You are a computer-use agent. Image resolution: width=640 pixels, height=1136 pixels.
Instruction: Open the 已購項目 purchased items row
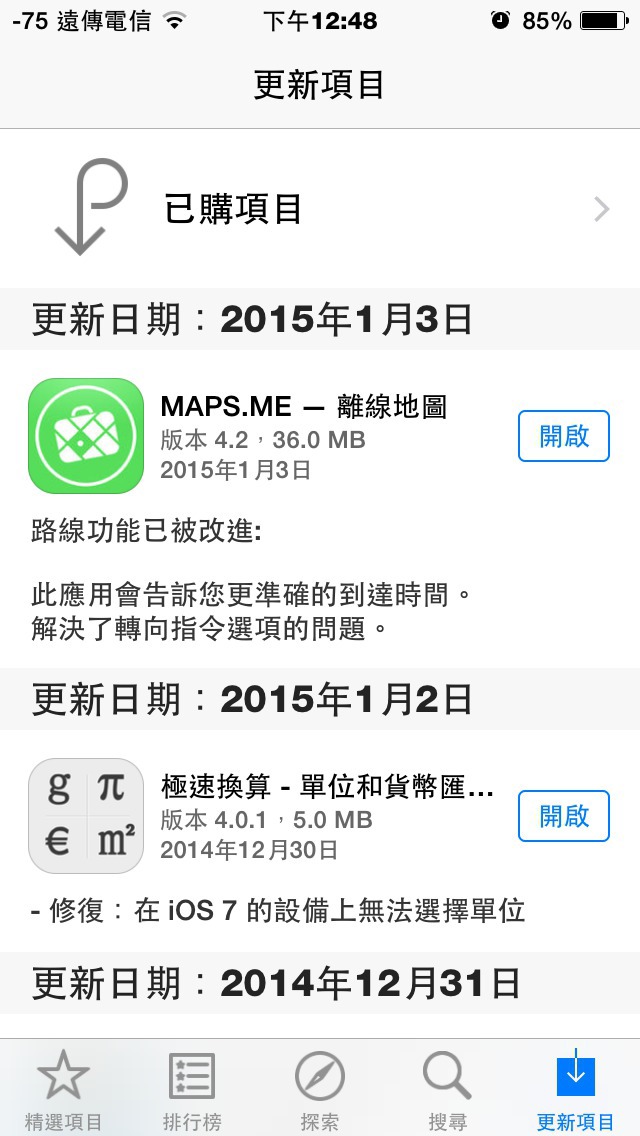[x=320, y=209]
